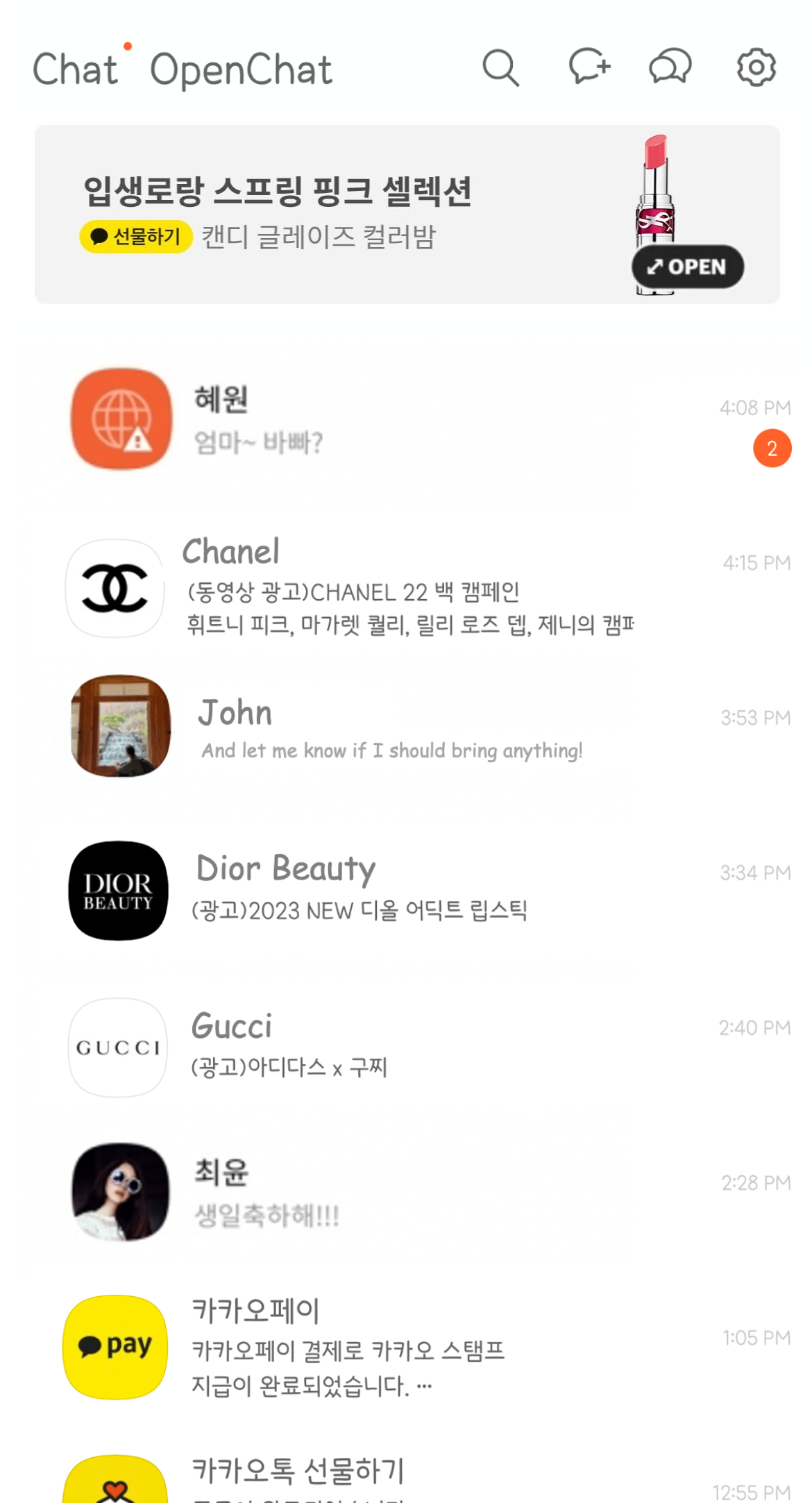
Task: Open settings gear
Action: point(756,67)
